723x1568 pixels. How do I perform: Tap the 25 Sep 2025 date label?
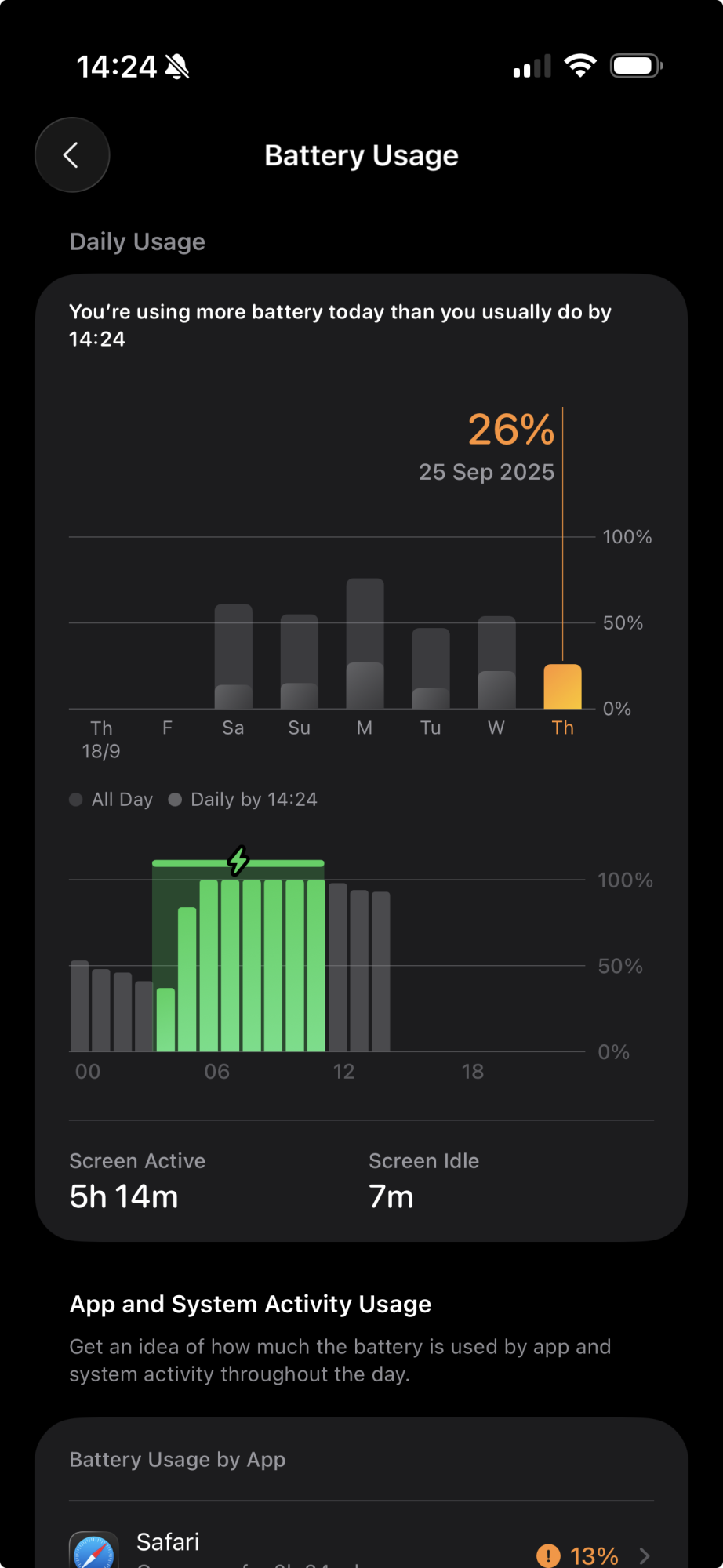(x=485, y=472)
